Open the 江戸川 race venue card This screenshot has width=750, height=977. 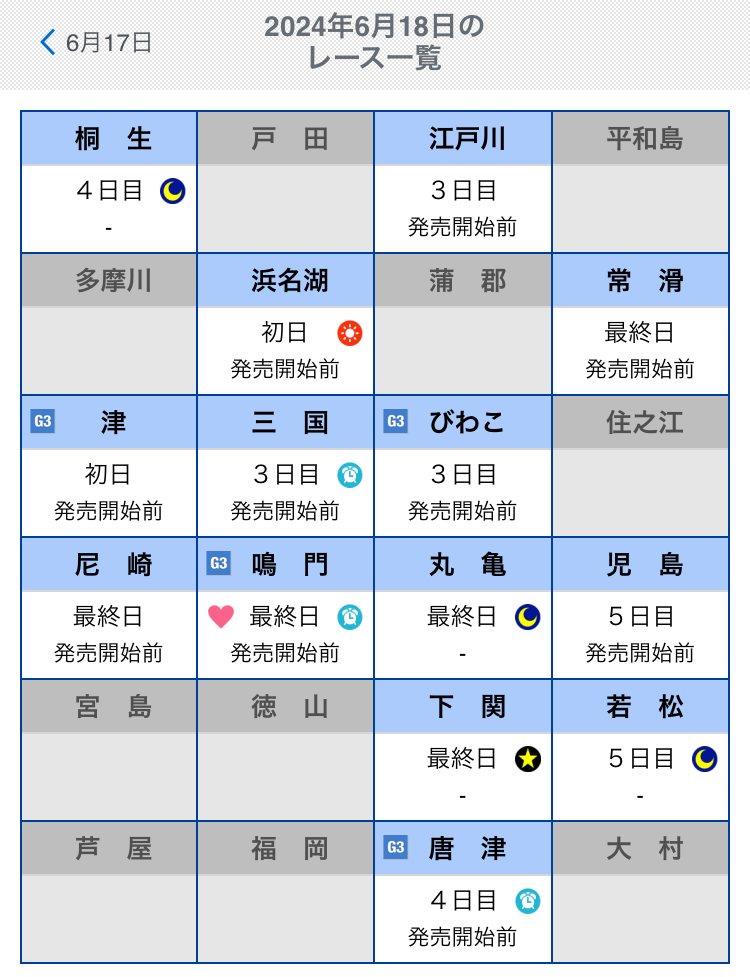(463, 183)
